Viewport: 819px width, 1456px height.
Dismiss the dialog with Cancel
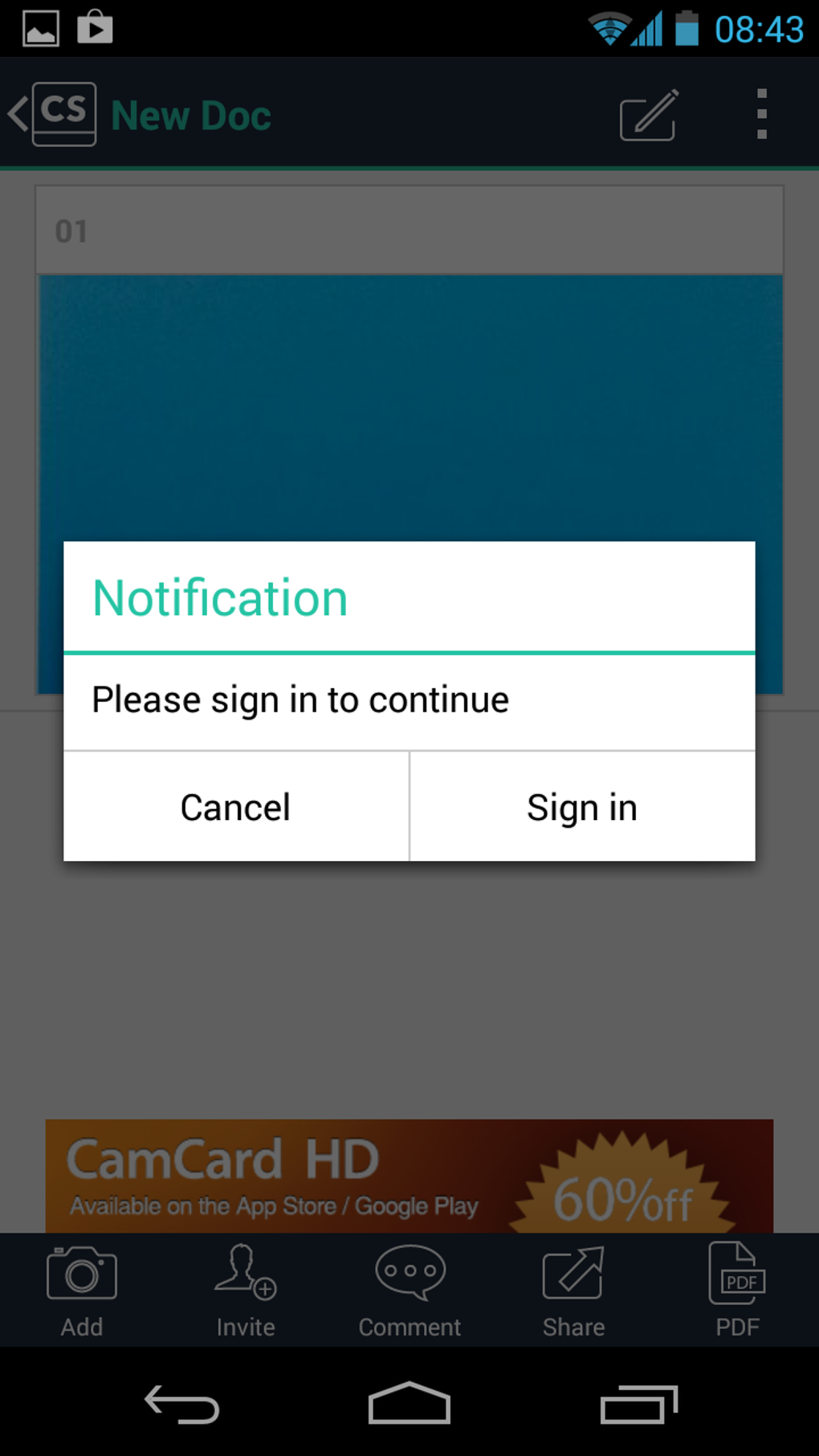point(235,806)
